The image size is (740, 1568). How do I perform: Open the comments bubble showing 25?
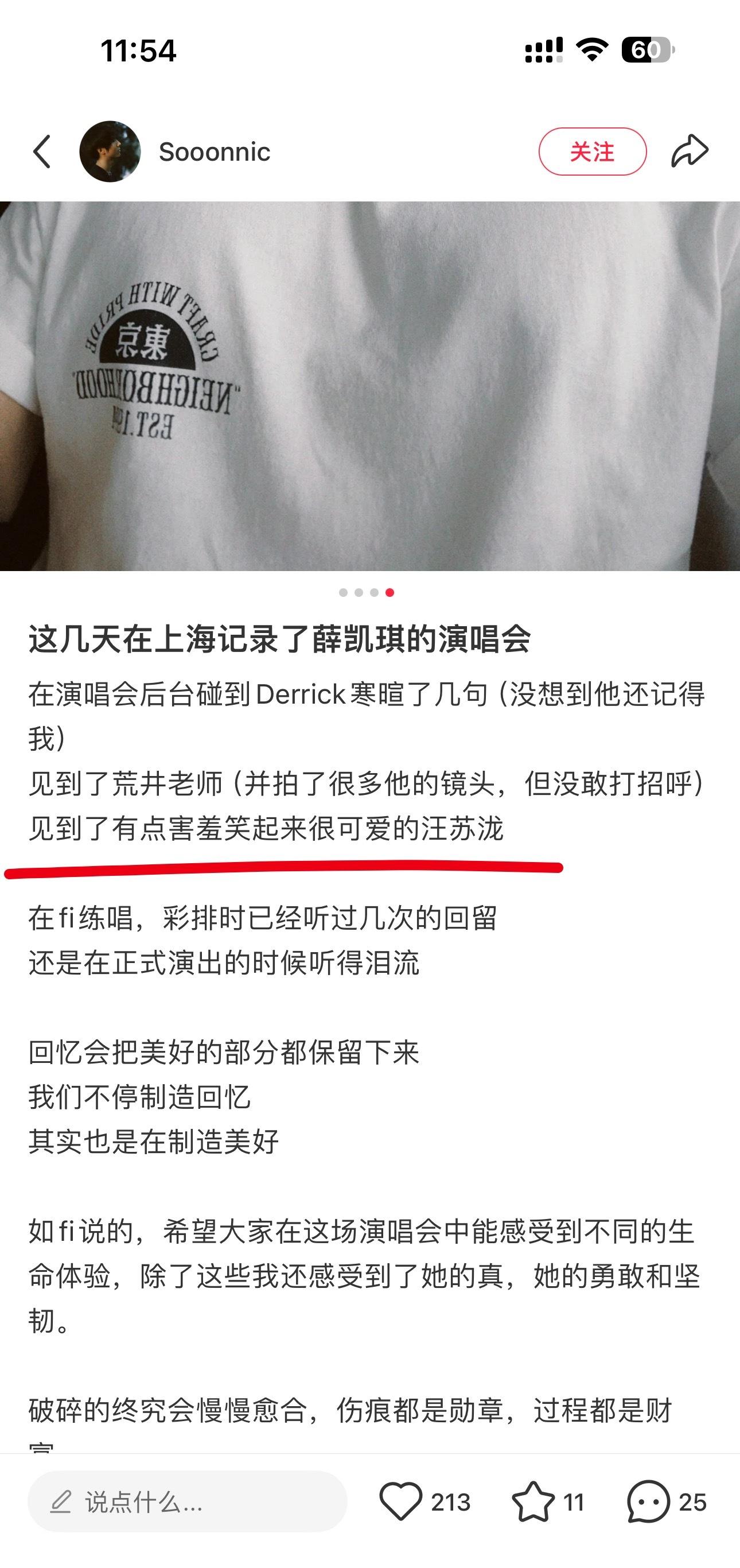coord(648,1501)
